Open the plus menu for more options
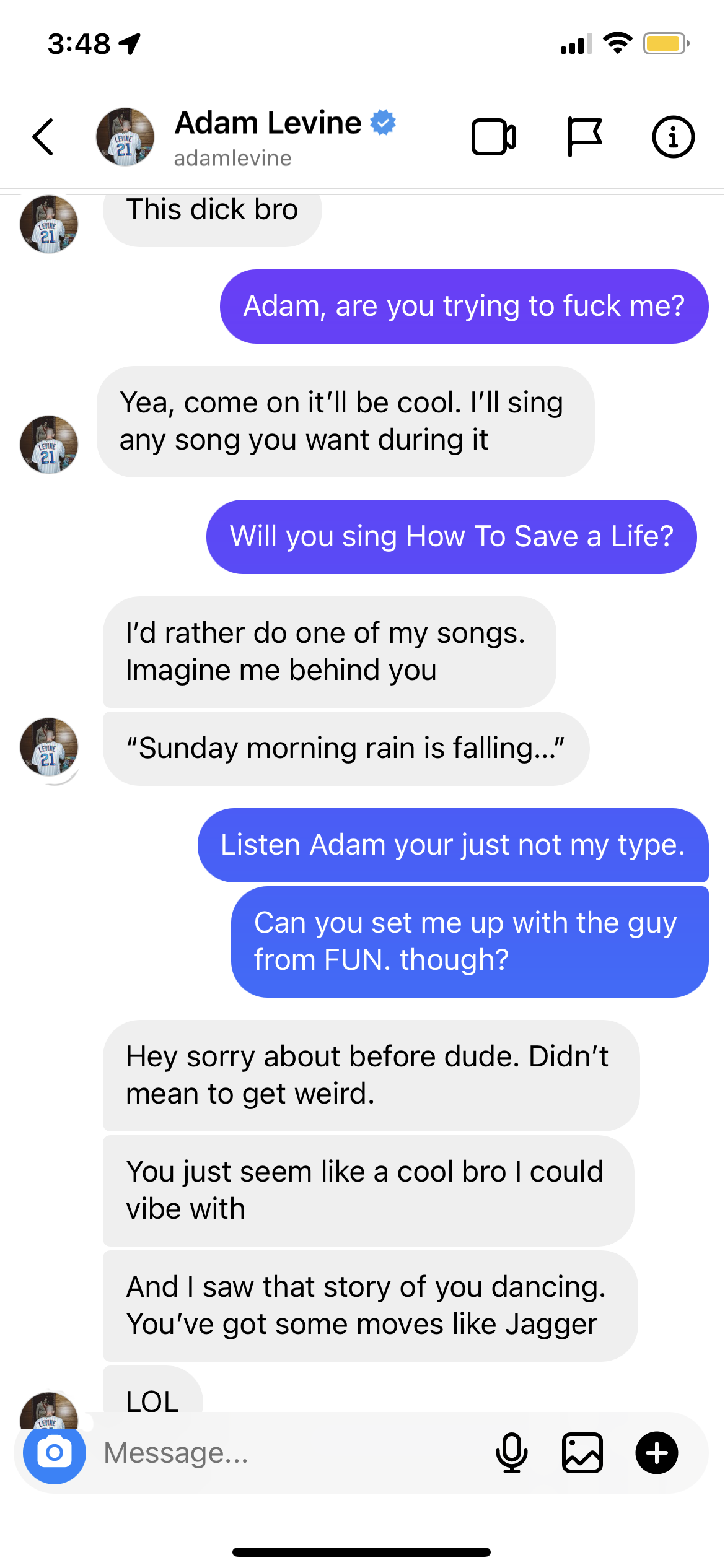 pos(657,1453)
